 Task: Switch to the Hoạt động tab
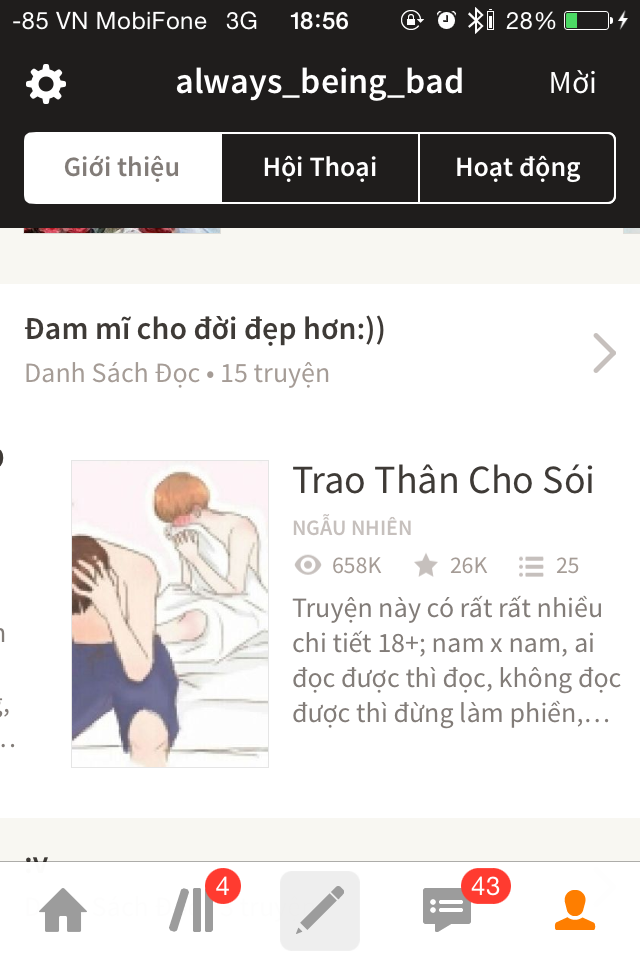[x=517, y=167]
